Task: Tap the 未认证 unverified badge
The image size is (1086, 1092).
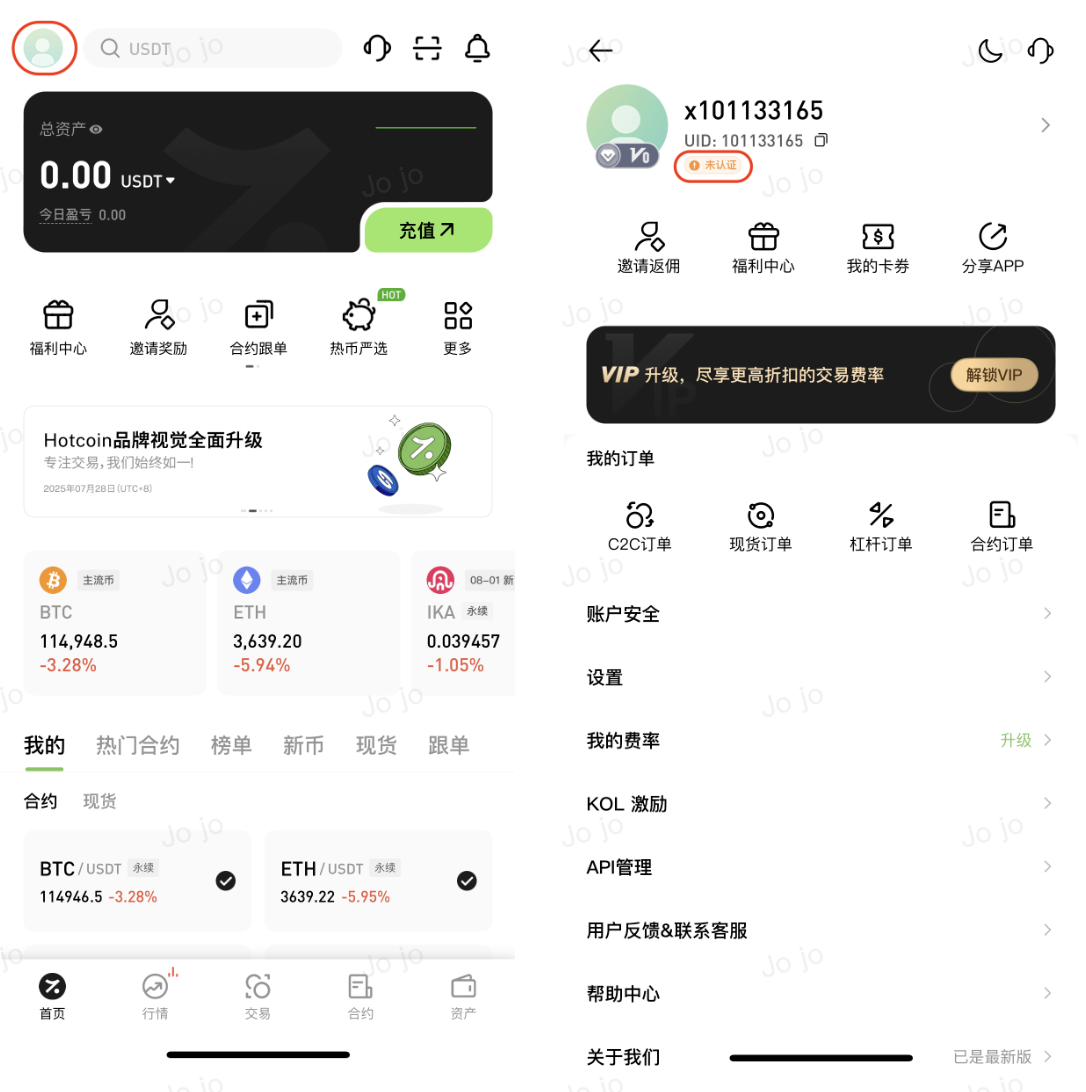Action: (x=713, y=165)
